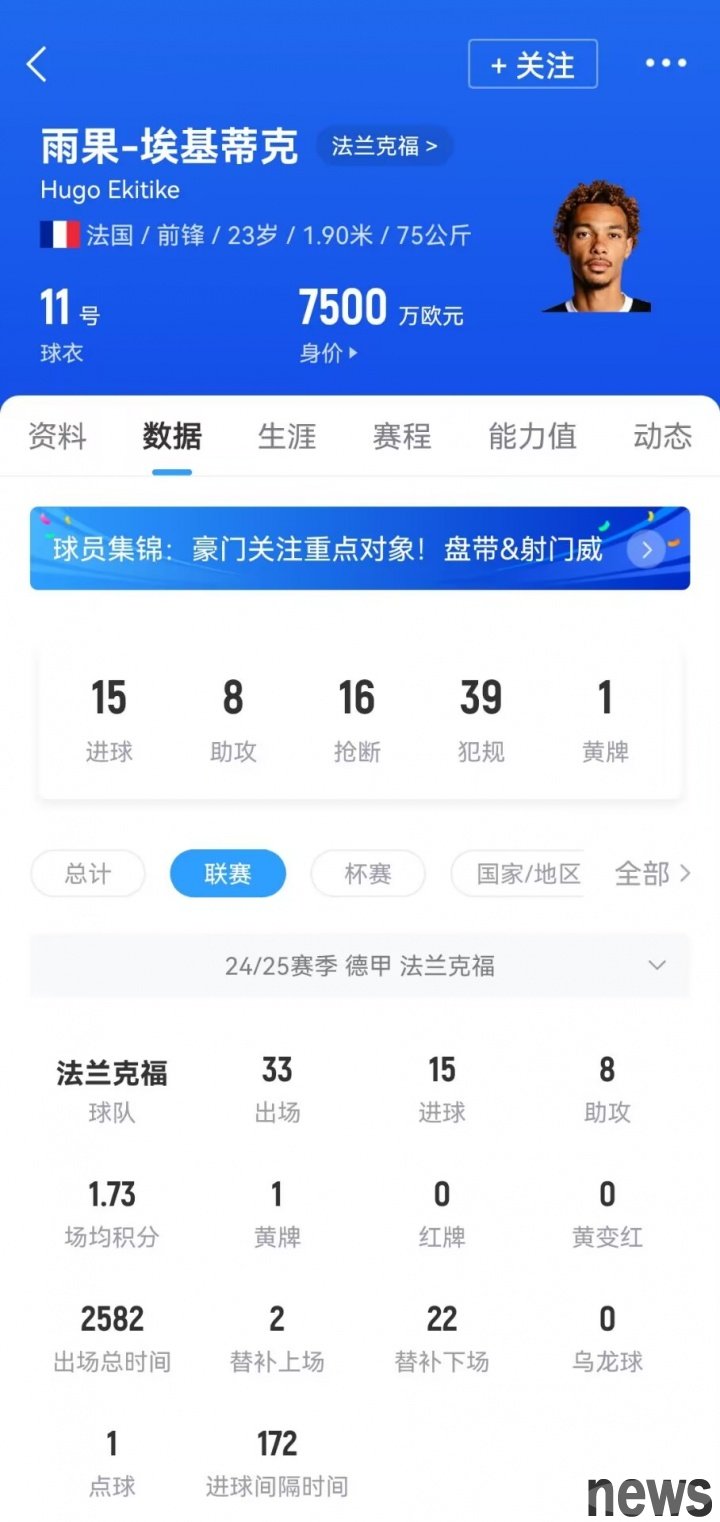
Task: Select the 联赛 filter chip
Action: (228, 874)
